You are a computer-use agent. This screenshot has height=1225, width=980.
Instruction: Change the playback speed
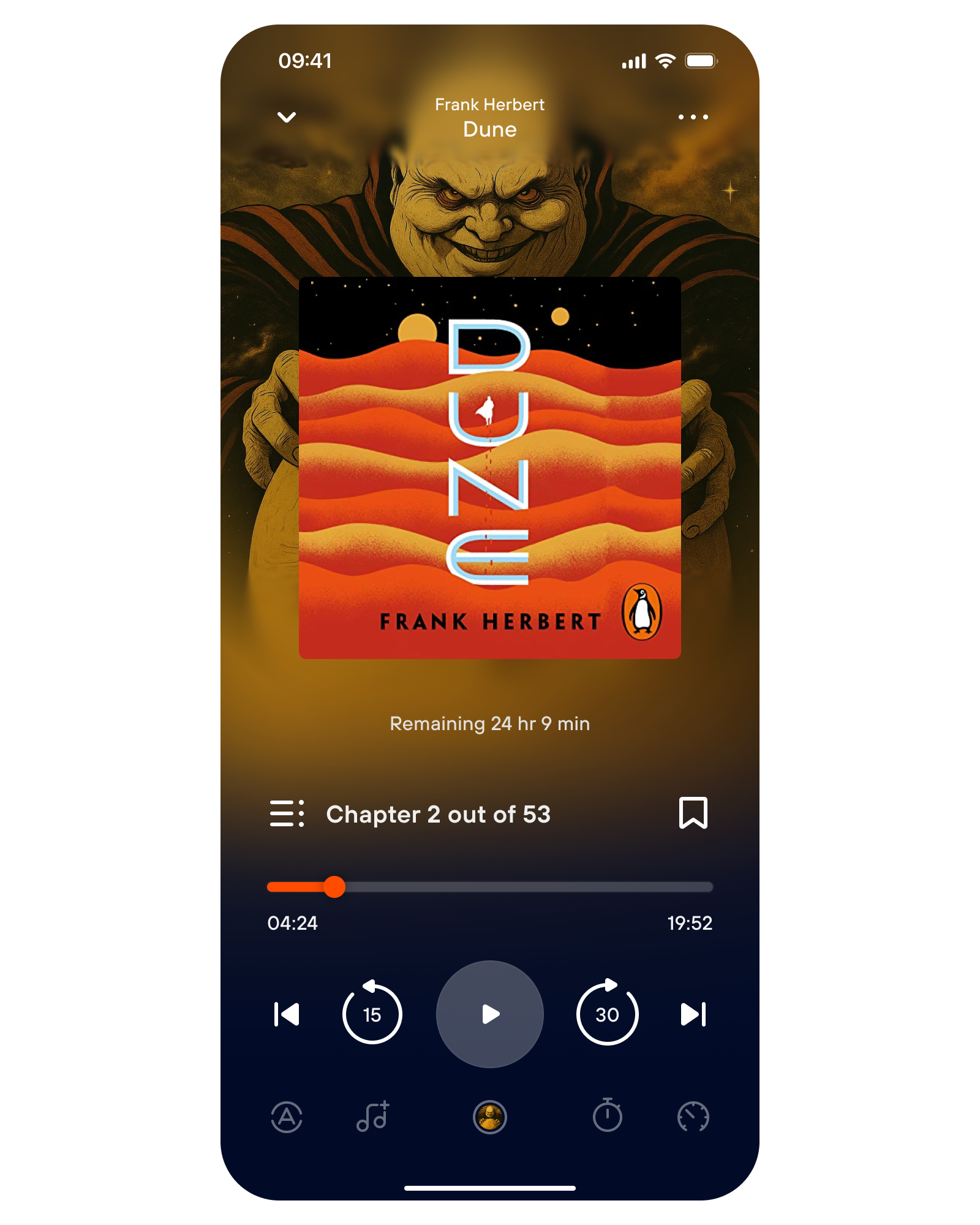point(693,1117)
